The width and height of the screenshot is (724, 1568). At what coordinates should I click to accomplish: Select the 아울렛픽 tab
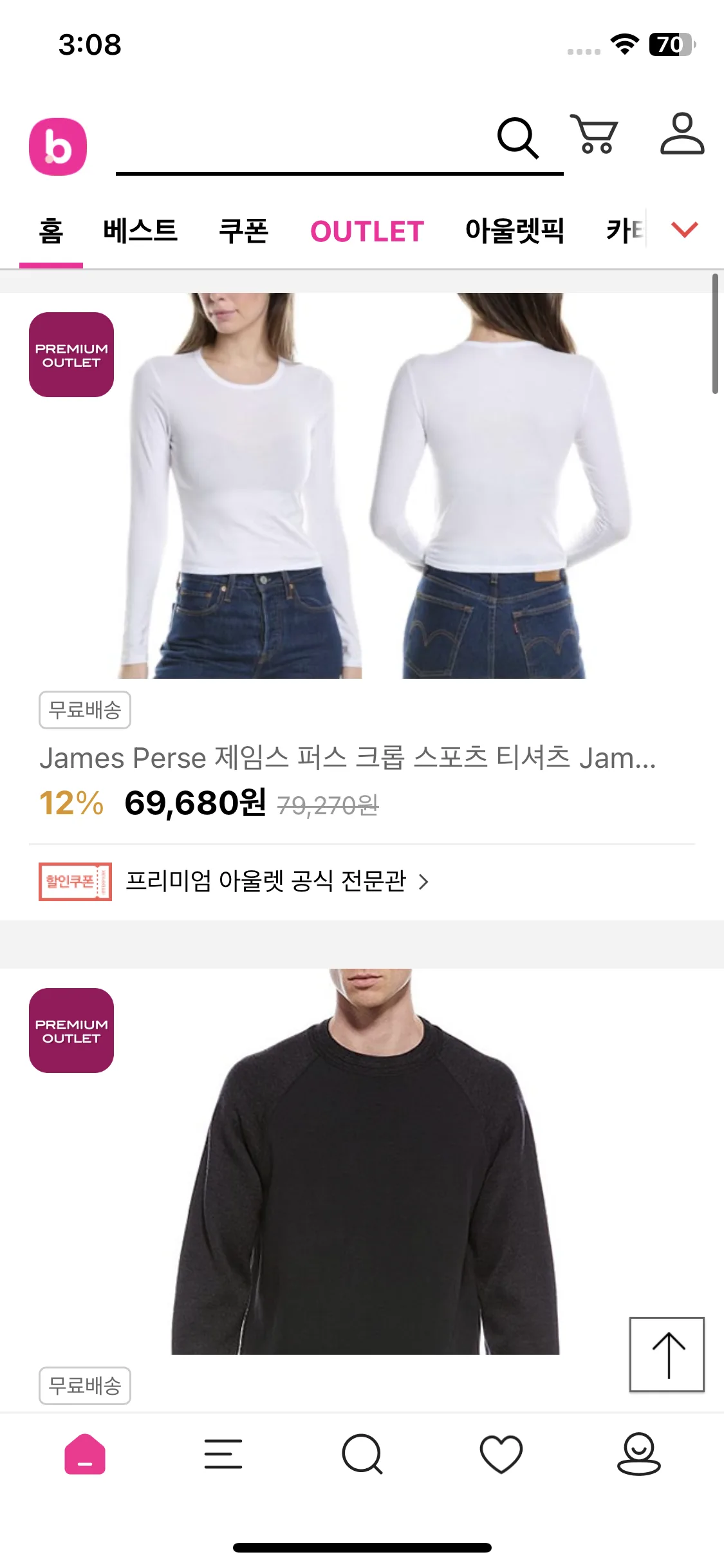(x=514, y=231)
